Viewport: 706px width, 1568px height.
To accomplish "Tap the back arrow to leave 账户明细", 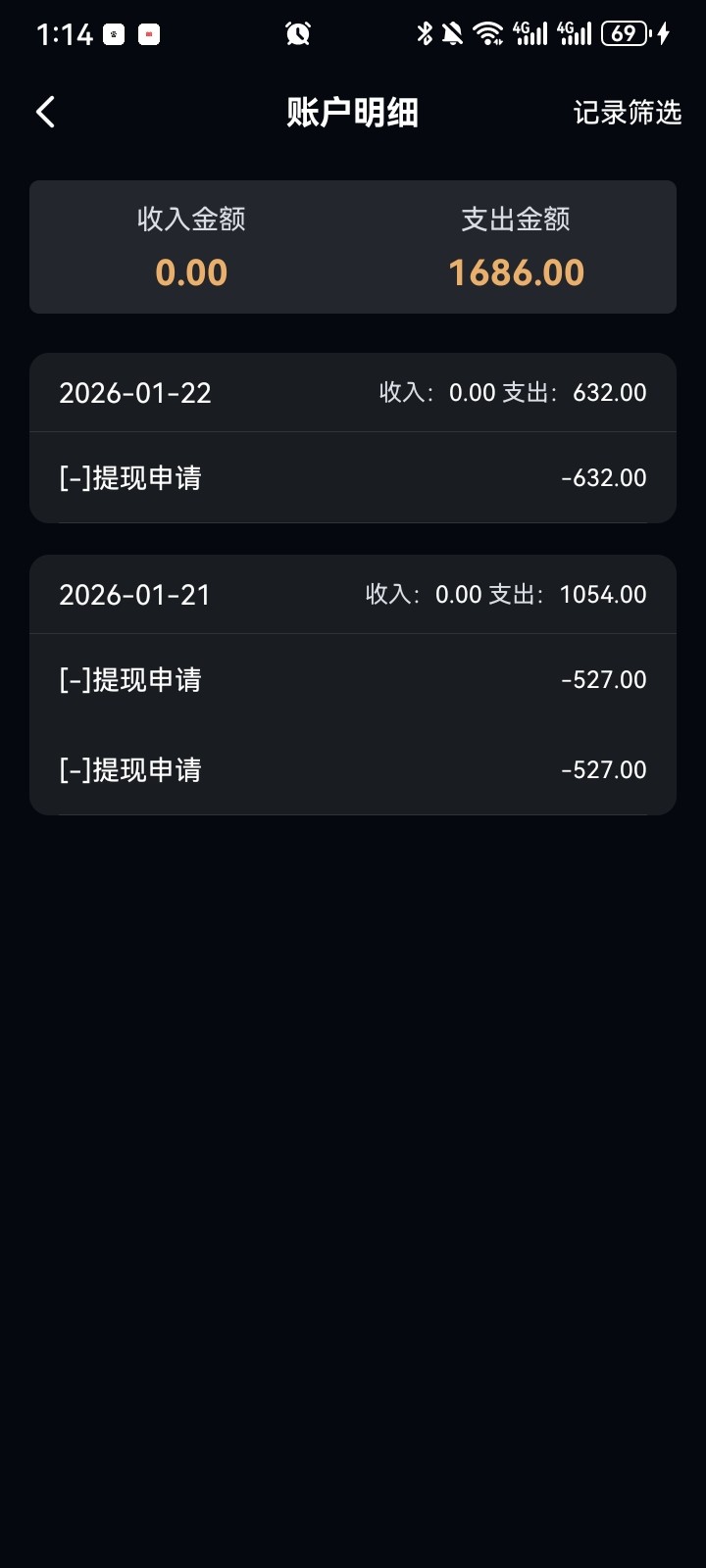I will (x=44, y=112).
